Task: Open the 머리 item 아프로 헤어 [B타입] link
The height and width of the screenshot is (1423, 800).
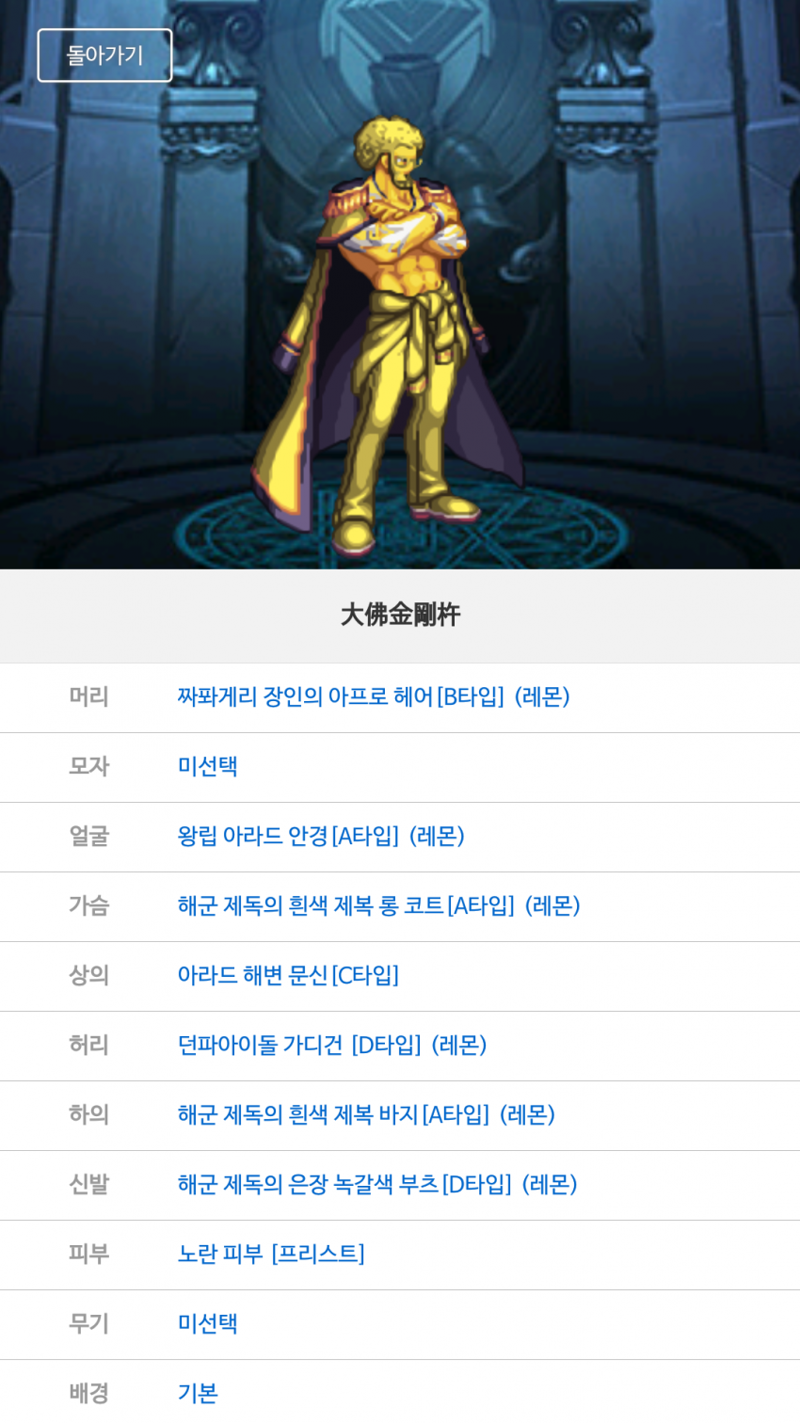Action: pyautogui.click(x=373, y=697)
